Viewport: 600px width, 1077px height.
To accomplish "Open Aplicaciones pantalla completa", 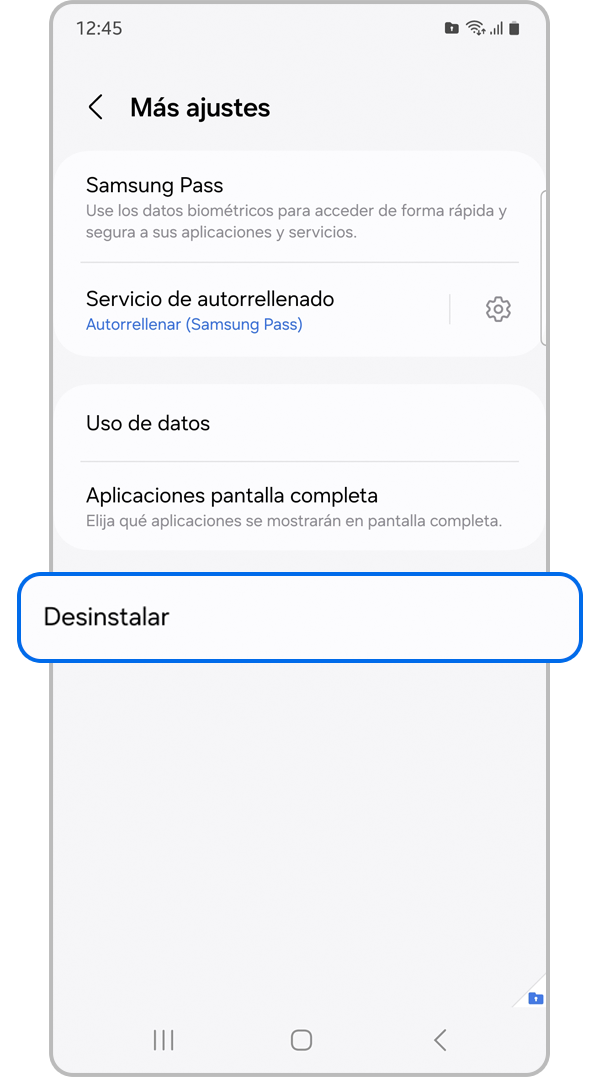I will [298, 507].
